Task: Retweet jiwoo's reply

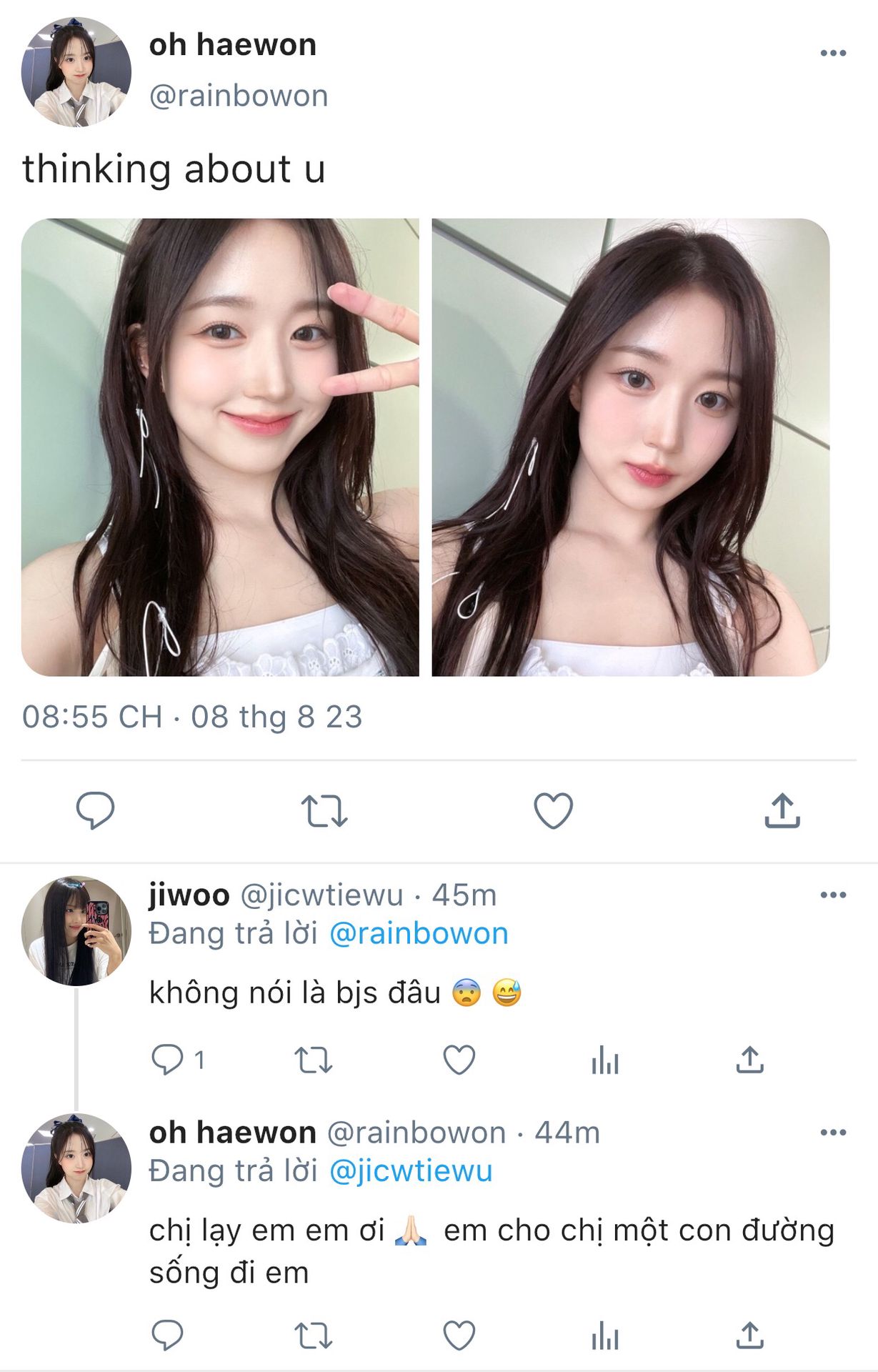Action: [x=314, y=1060]
